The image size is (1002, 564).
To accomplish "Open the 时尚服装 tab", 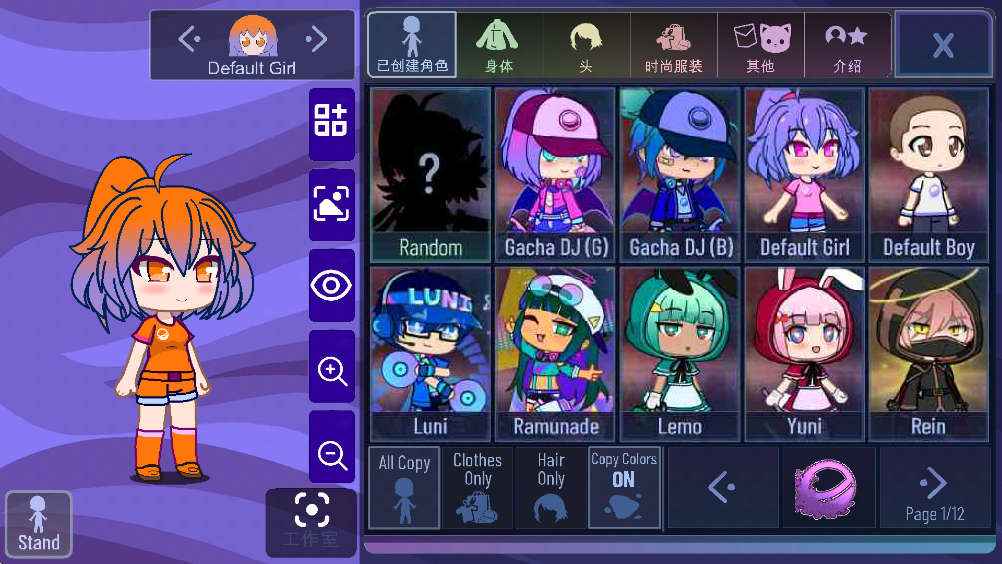I will (x=673, y=45).
